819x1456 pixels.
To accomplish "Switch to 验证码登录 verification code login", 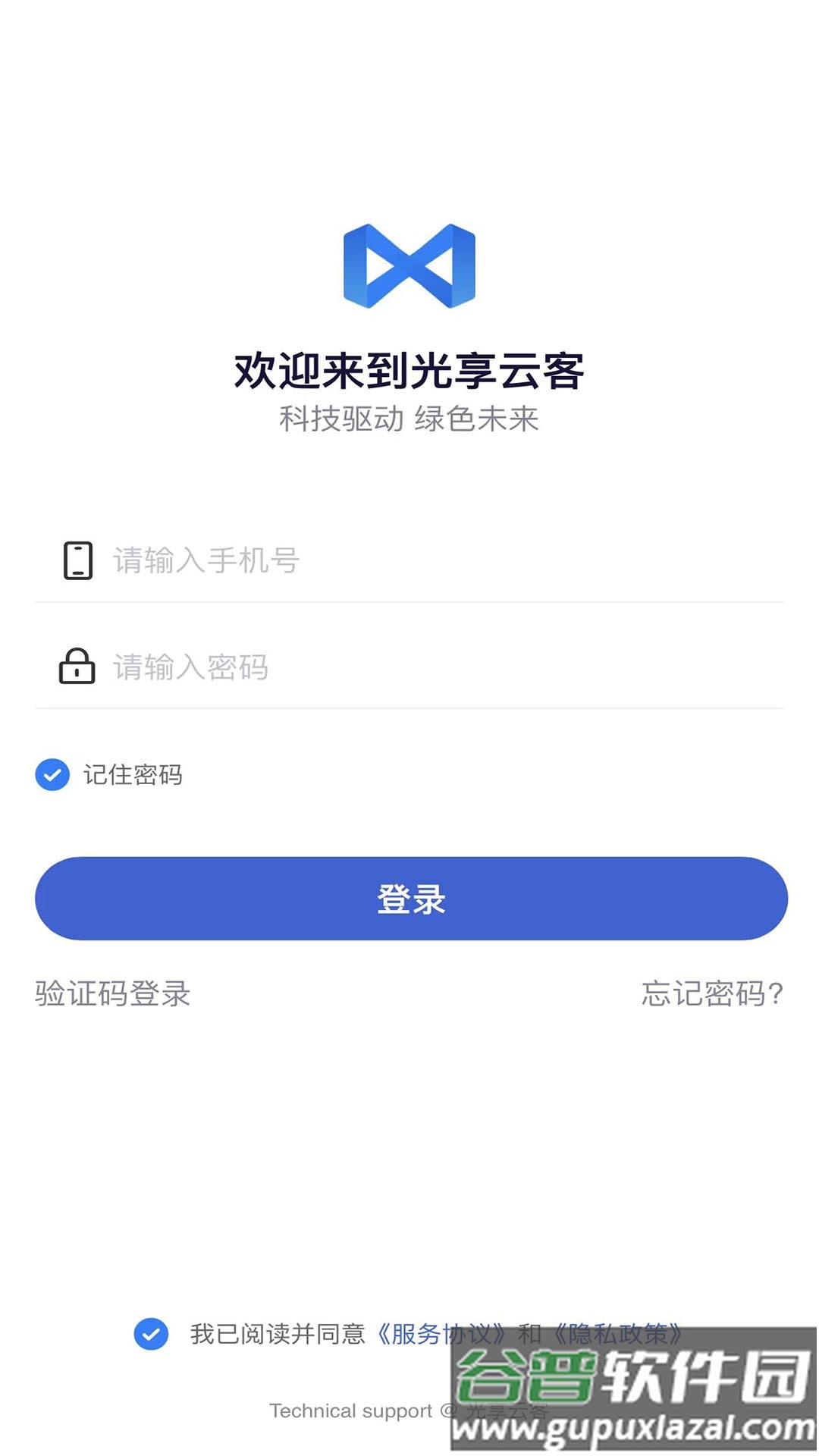I will tap(111, 995).
